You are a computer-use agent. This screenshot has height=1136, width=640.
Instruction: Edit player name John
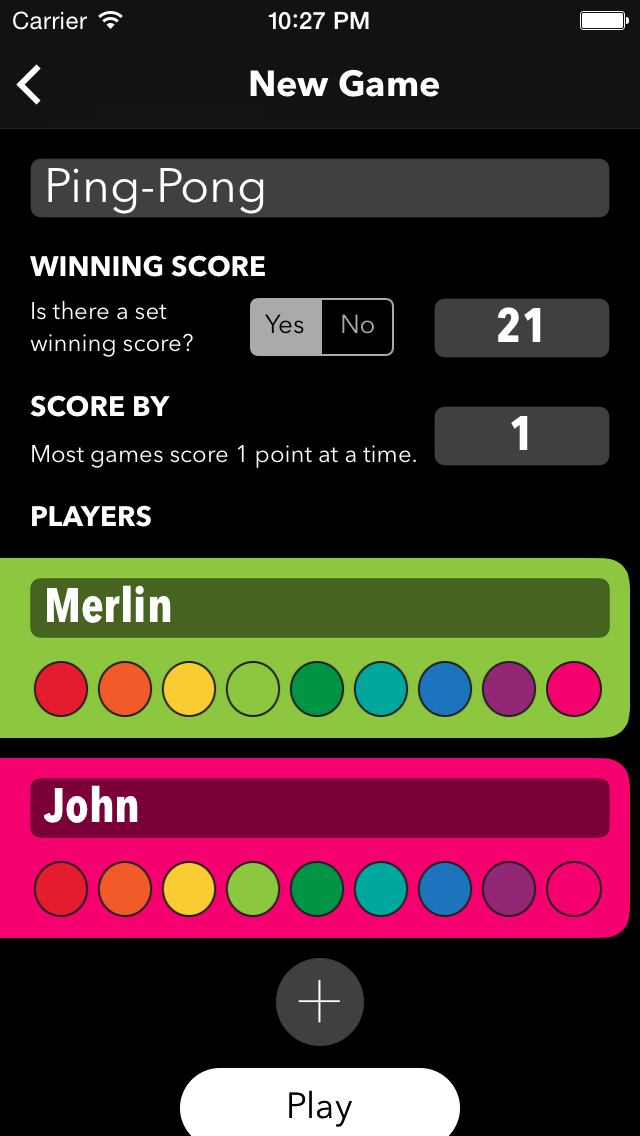click(320, 807)
